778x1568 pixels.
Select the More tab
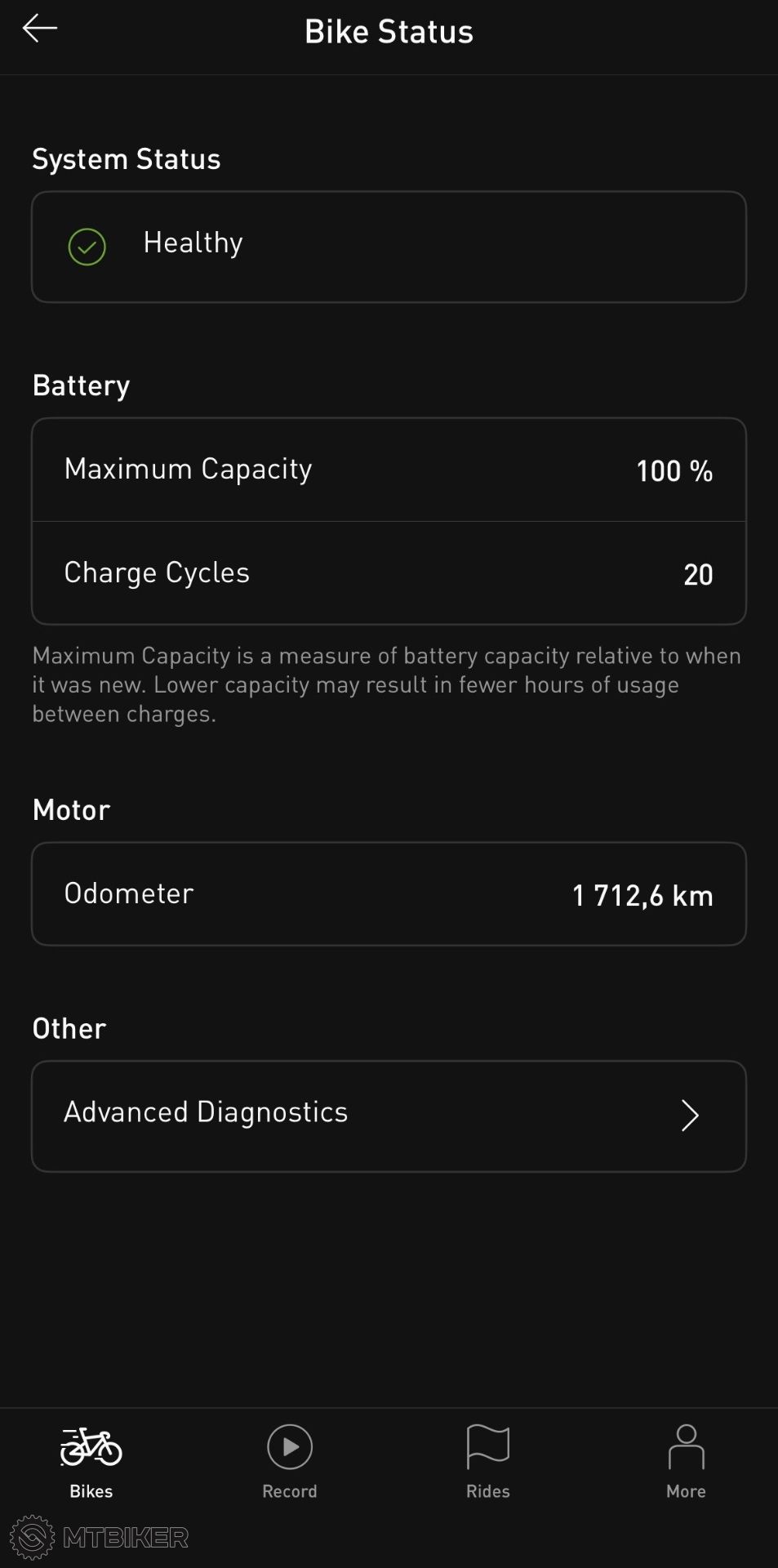(x=686, y=1462)
